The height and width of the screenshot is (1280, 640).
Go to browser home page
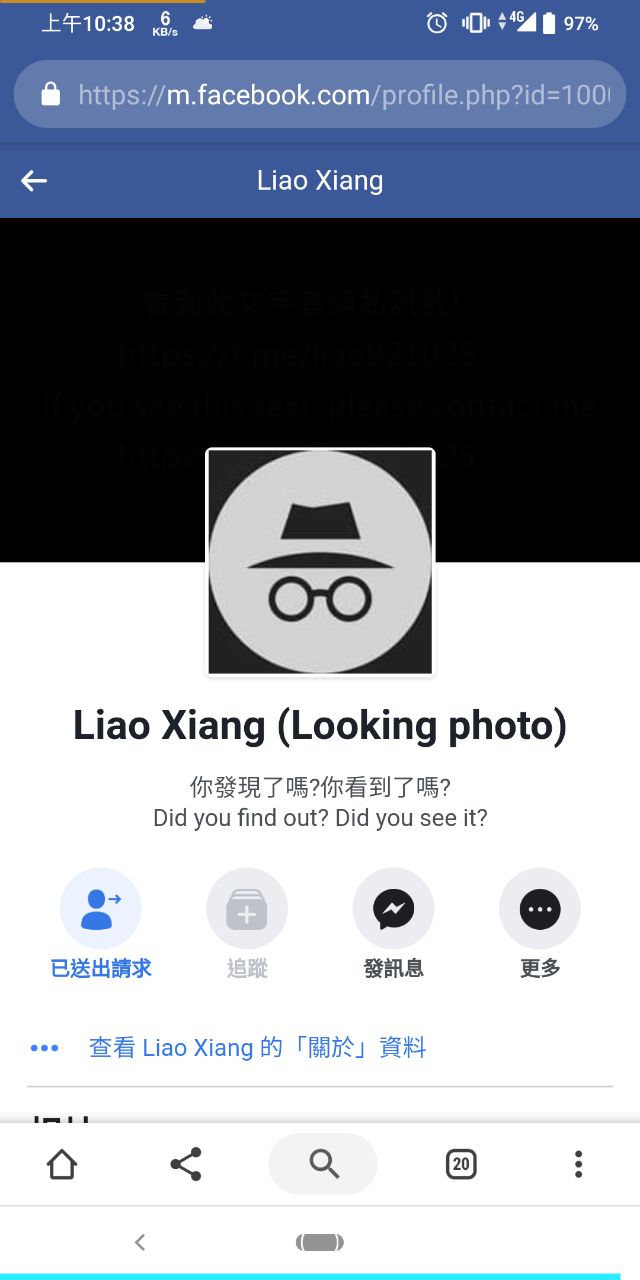click(x=62, y=1164)
